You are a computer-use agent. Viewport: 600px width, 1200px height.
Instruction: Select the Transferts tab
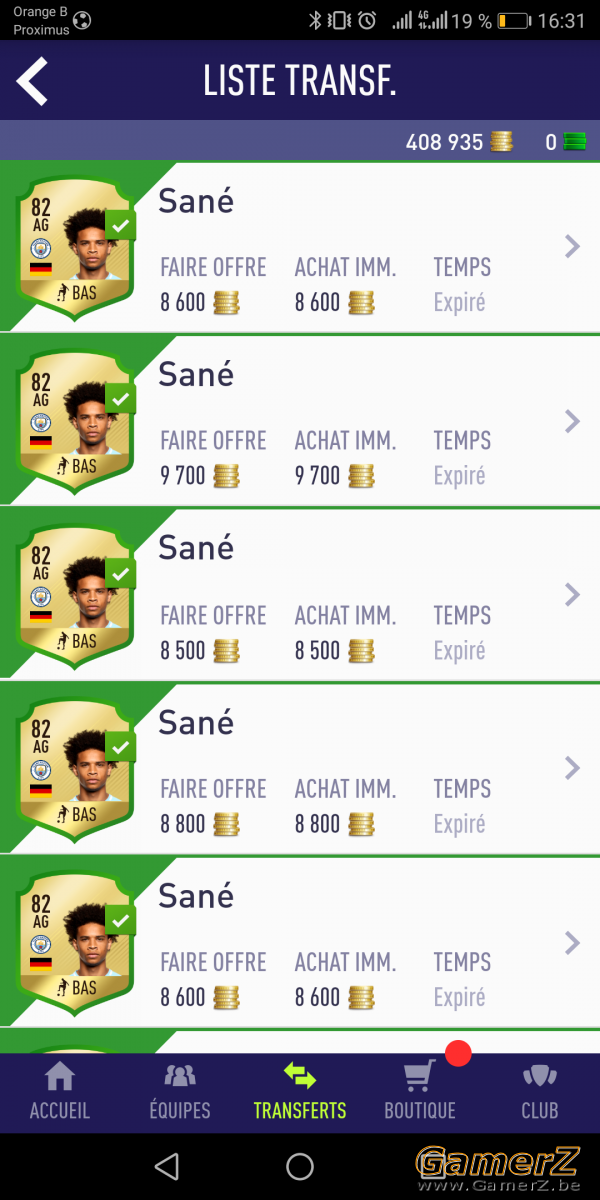[300, 1092]
